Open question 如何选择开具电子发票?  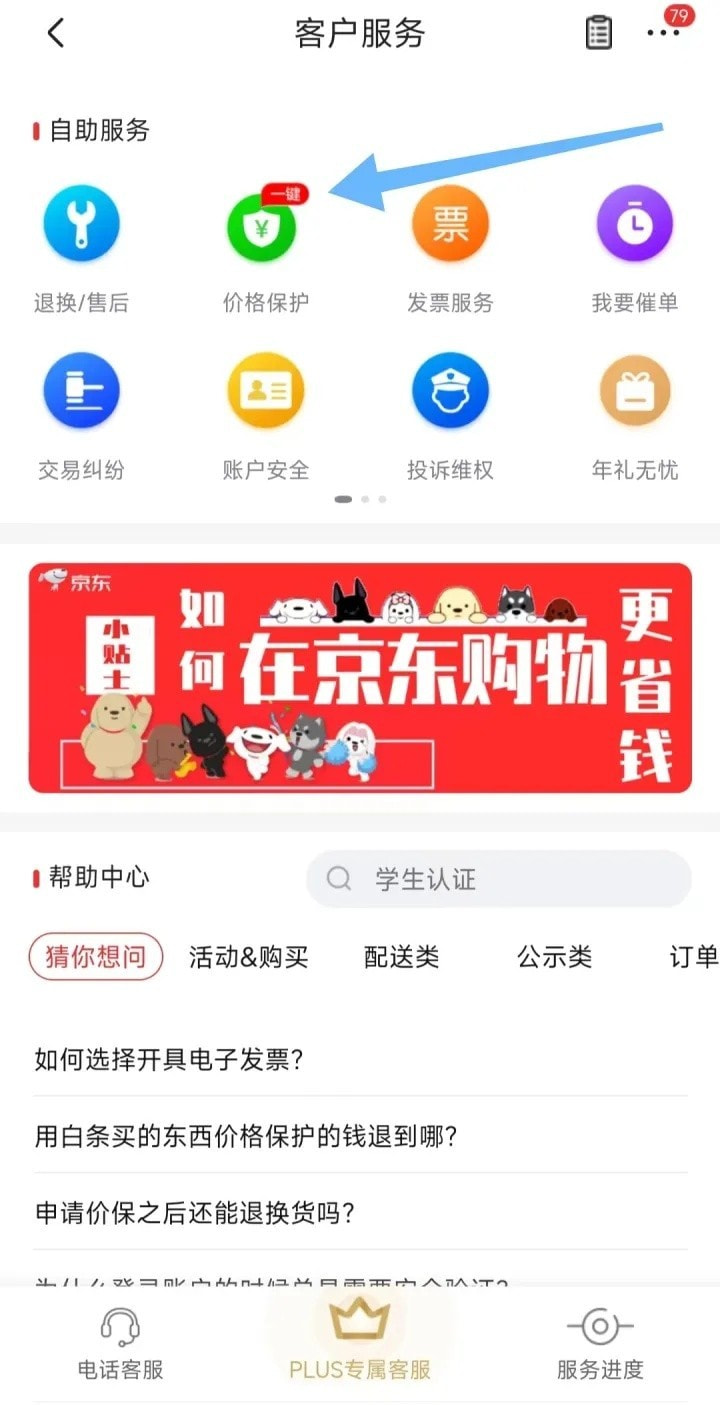point(169,1060)
